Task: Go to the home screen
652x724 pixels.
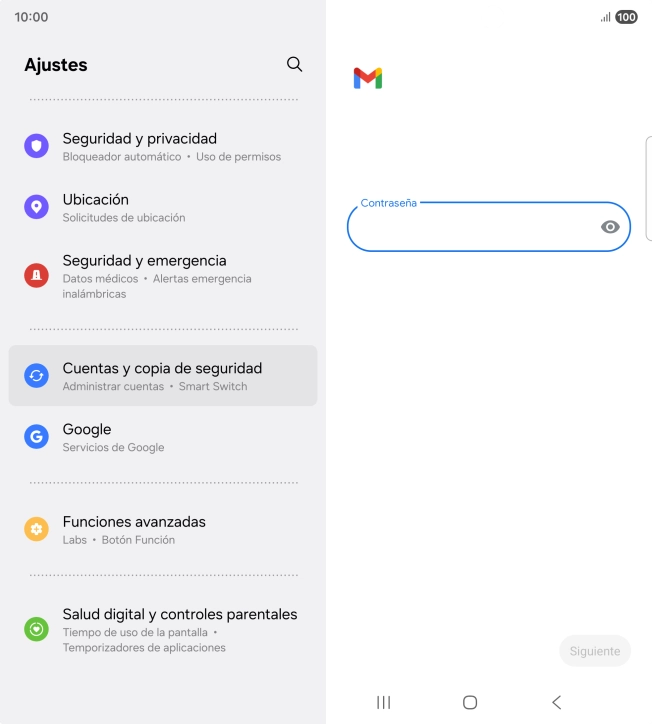Action: [470, 702]
